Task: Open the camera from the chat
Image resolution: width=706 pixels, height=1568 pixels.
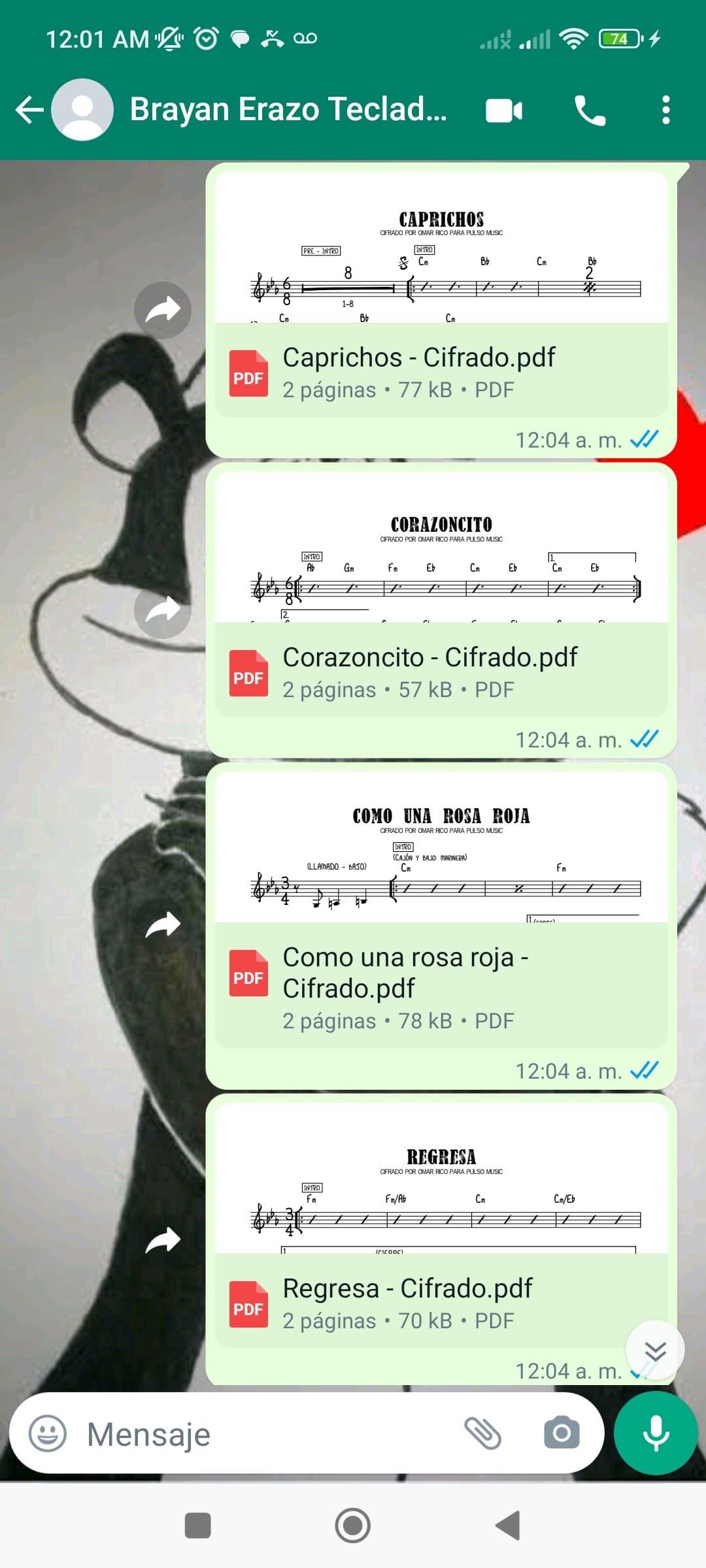Action: (562, 1433)
